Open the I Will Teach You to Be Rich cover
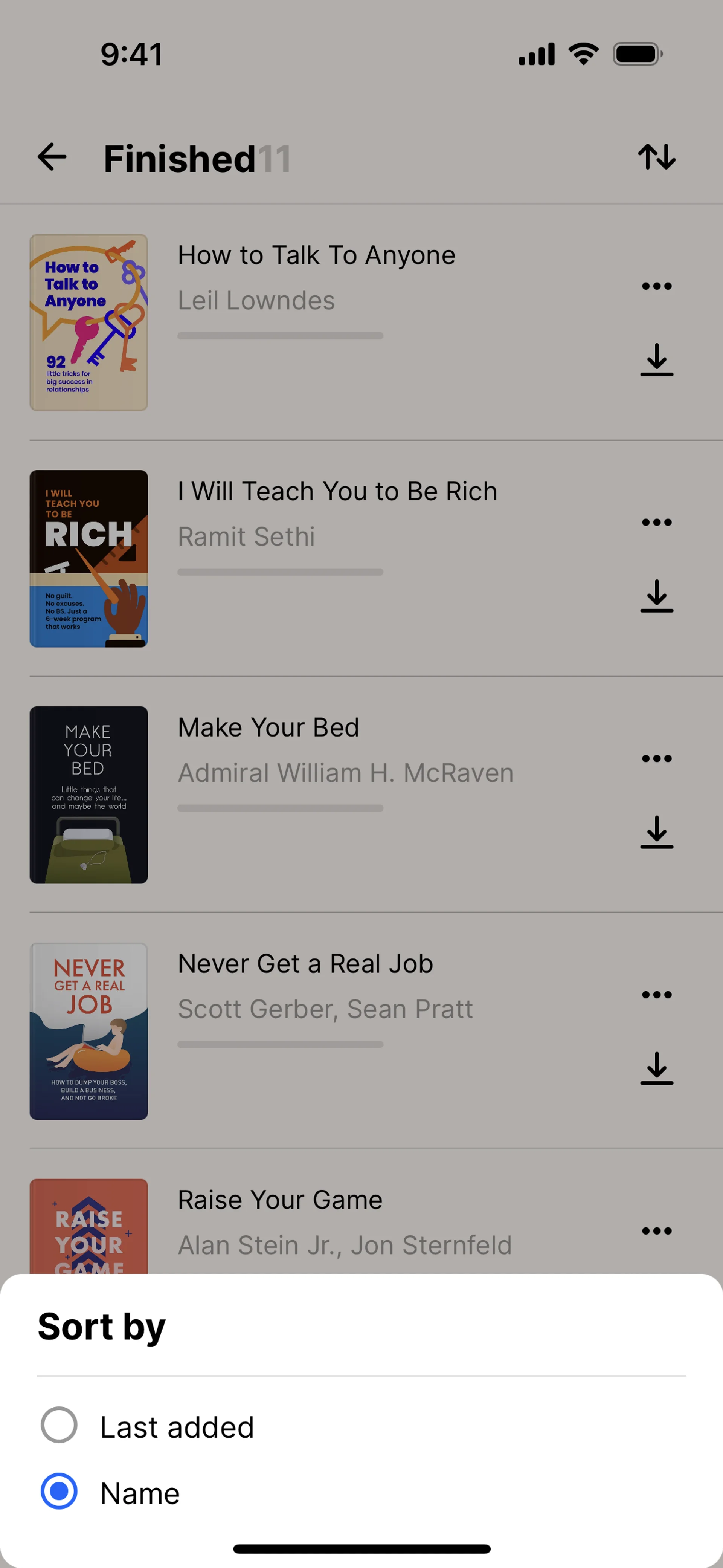The width and height of the screenshot is (723, 1568). point(89,558)
